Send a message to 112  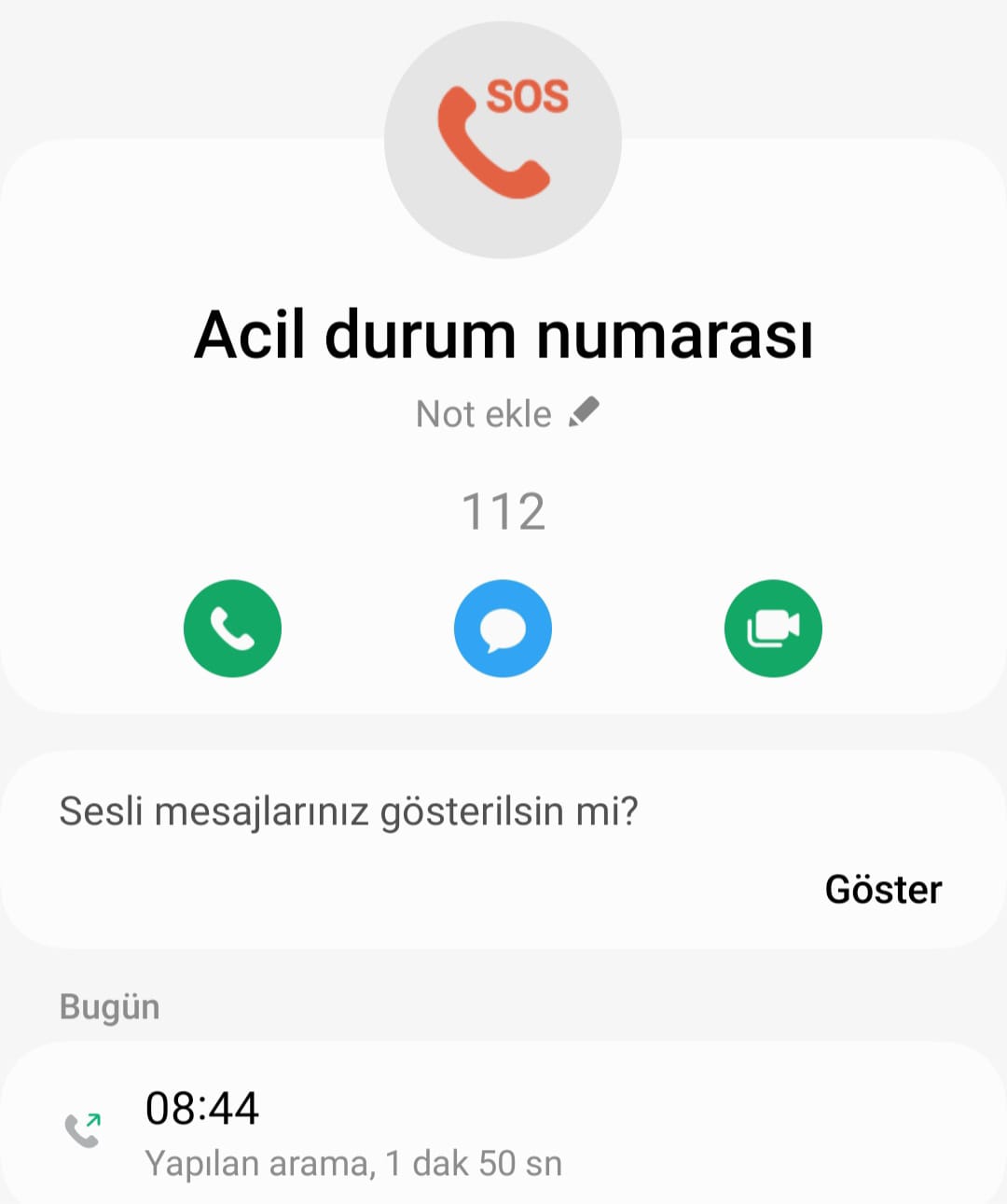point(503,628)
